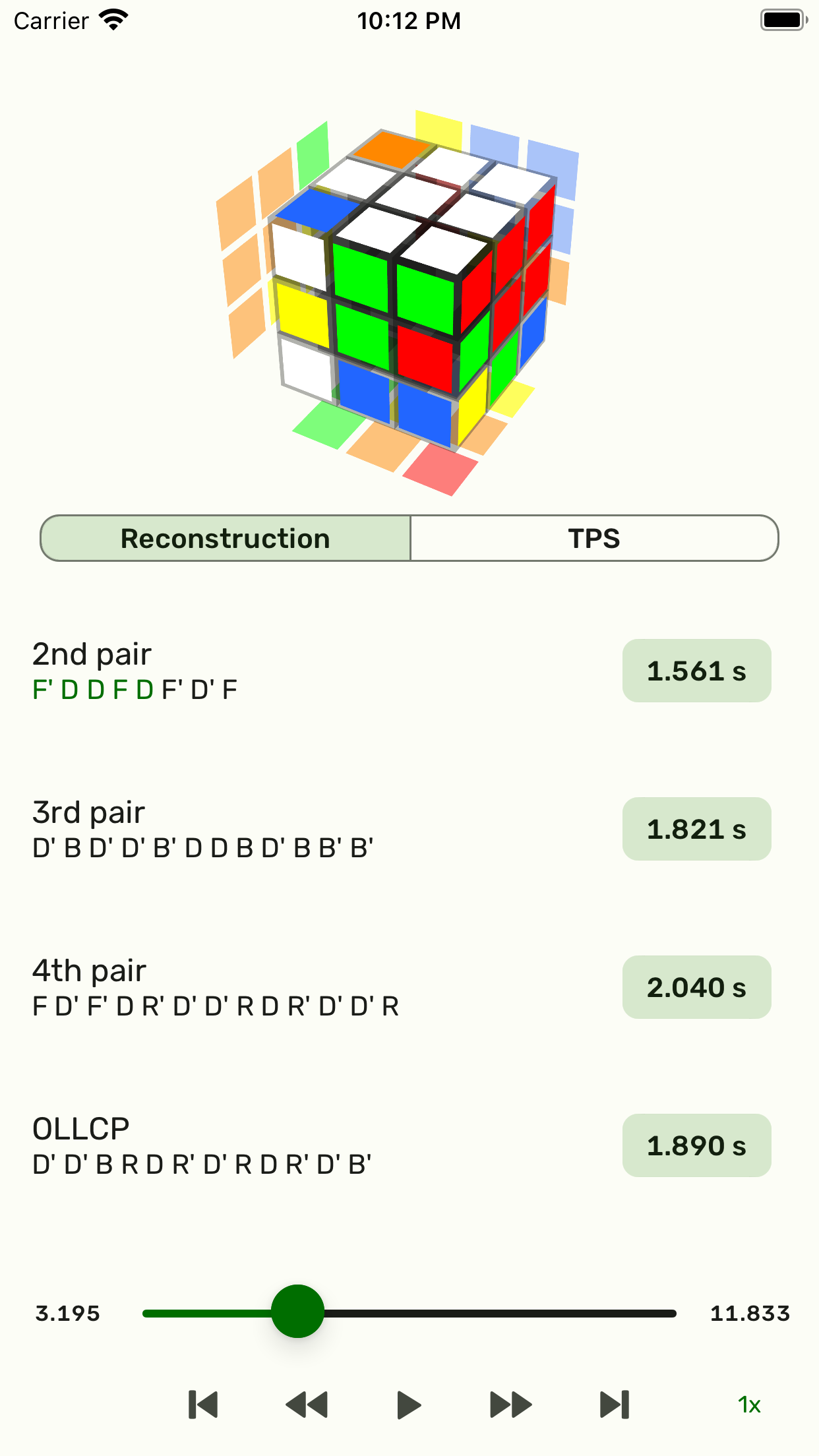Click the 4th pair move sequence

pyautogui.click(x=218, y=1007)
